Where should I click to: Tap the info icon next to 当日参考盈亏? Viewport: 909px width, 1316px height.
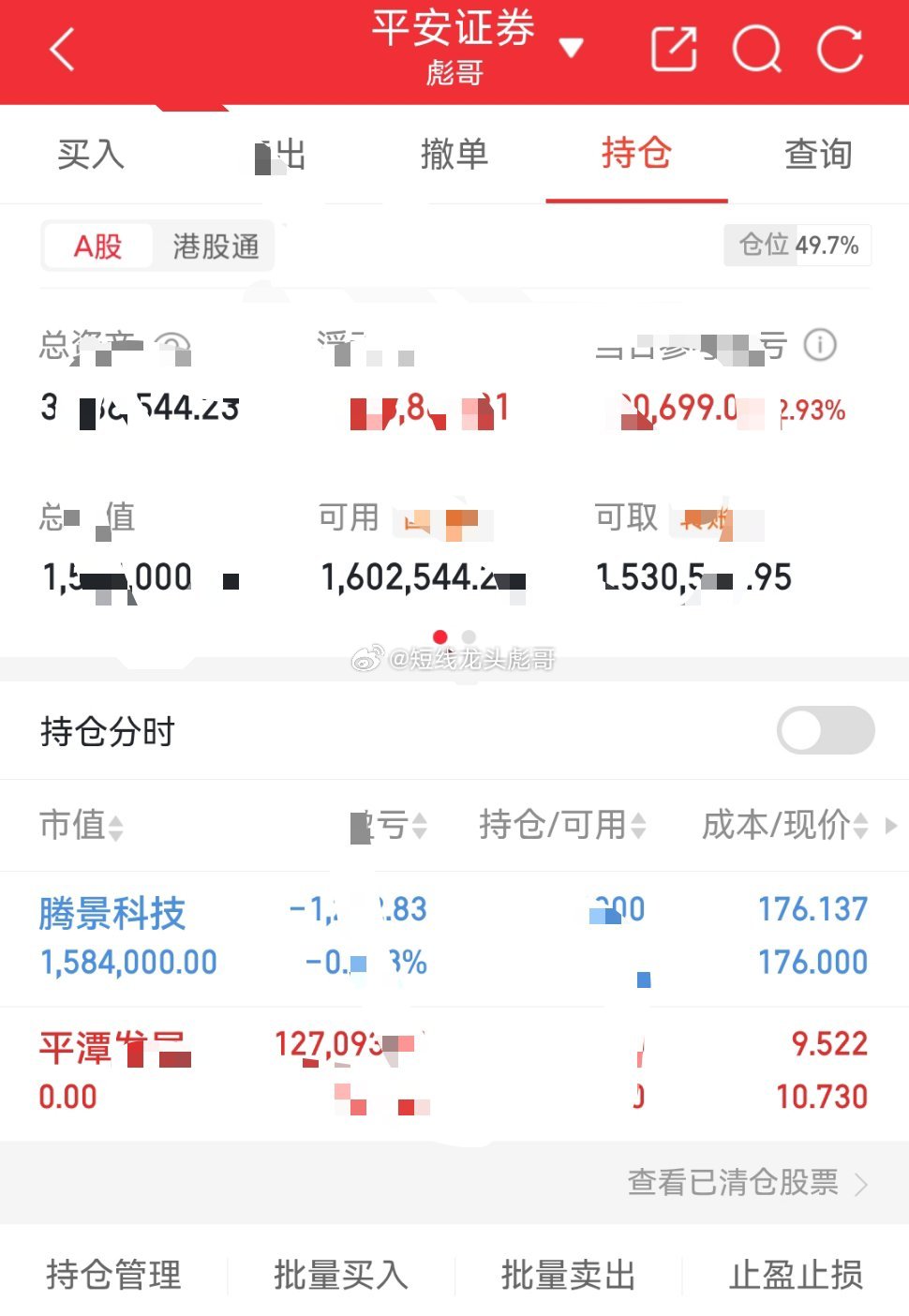tap(820, 346)
